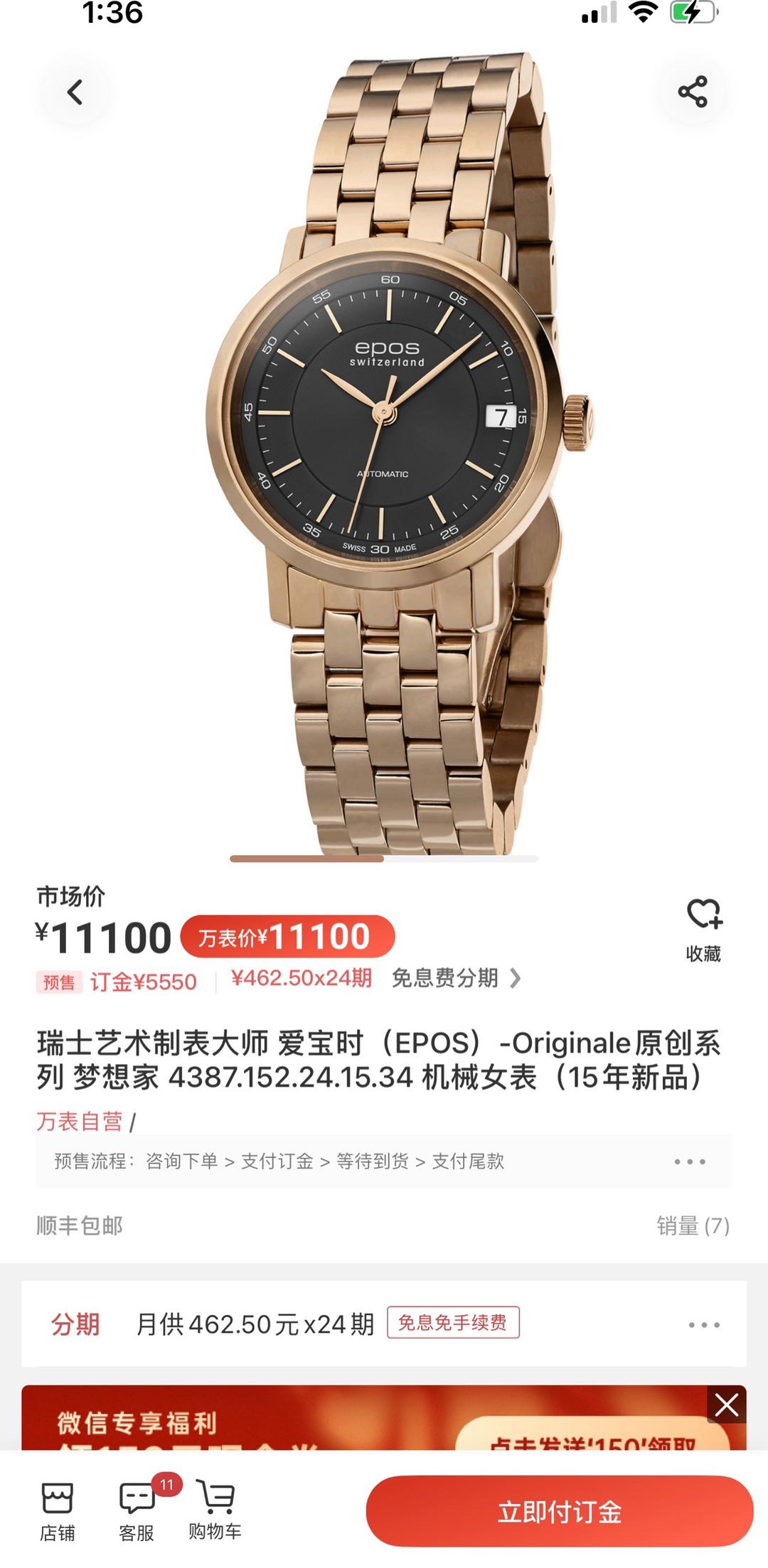Screen dimensions: 768x1568
Task: Go back using the top-left arrow
Action: point(75,92)
